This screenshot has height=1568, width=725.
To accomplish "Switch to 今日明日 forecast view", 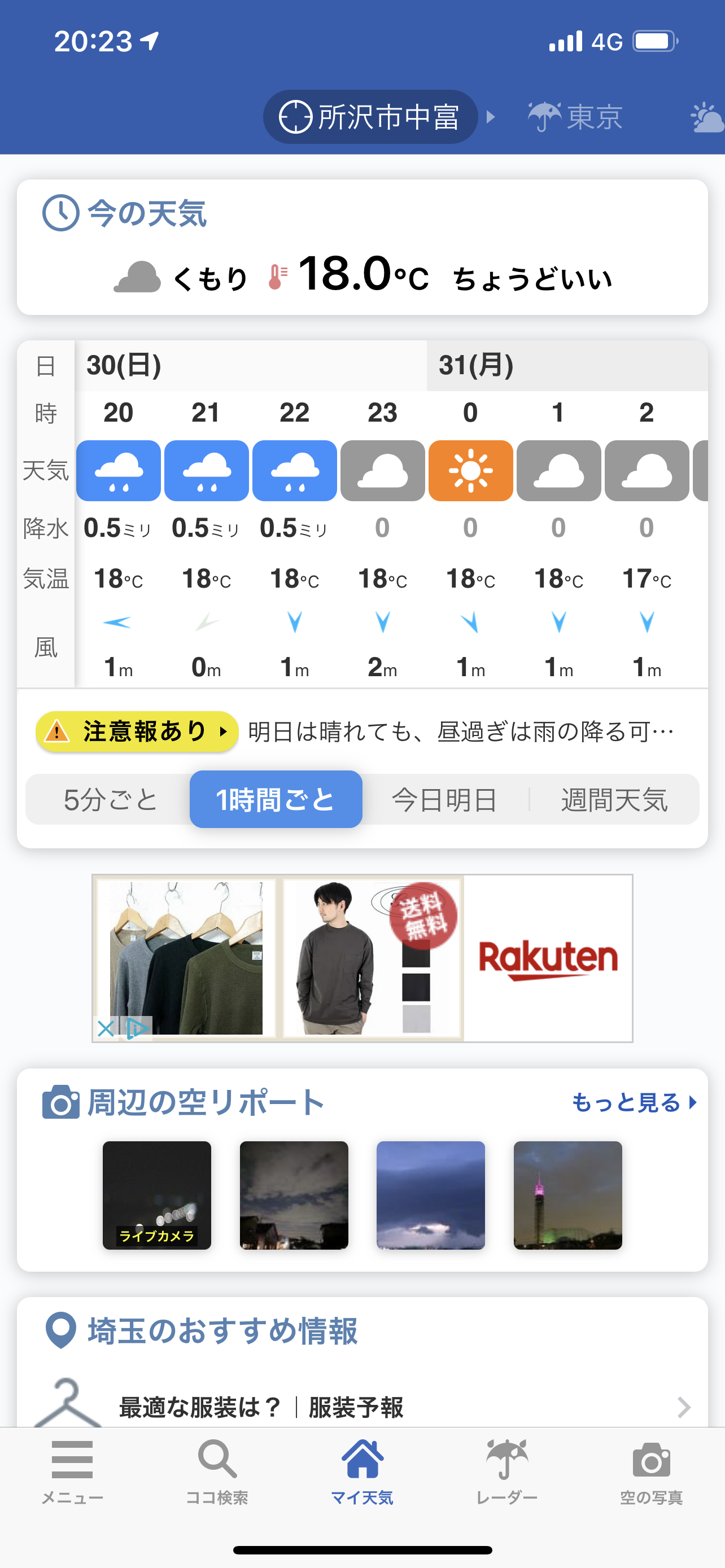I will tap(444, 799).
